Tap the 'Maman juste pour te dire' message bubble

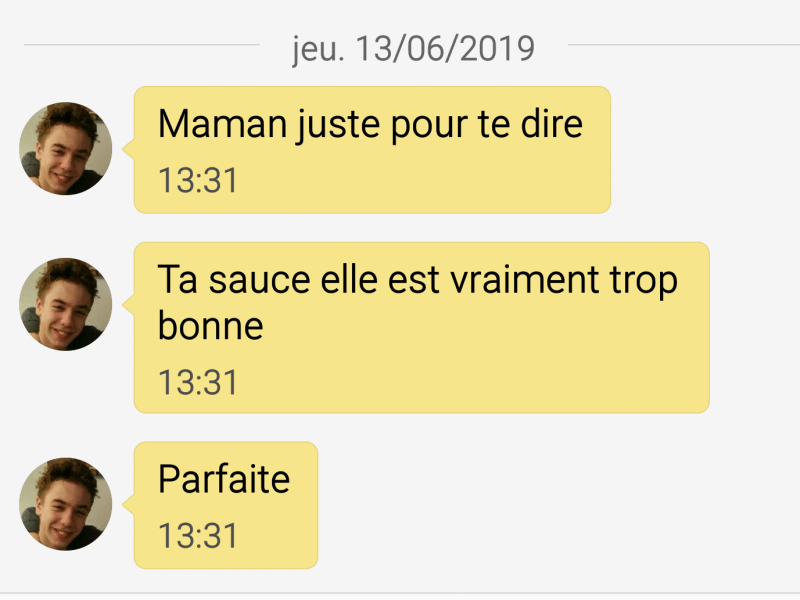[x=372, y=150]
